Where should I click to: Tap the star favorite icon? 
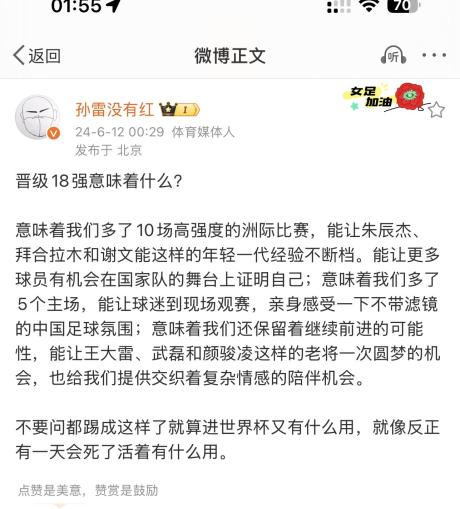tap(436, 110)
